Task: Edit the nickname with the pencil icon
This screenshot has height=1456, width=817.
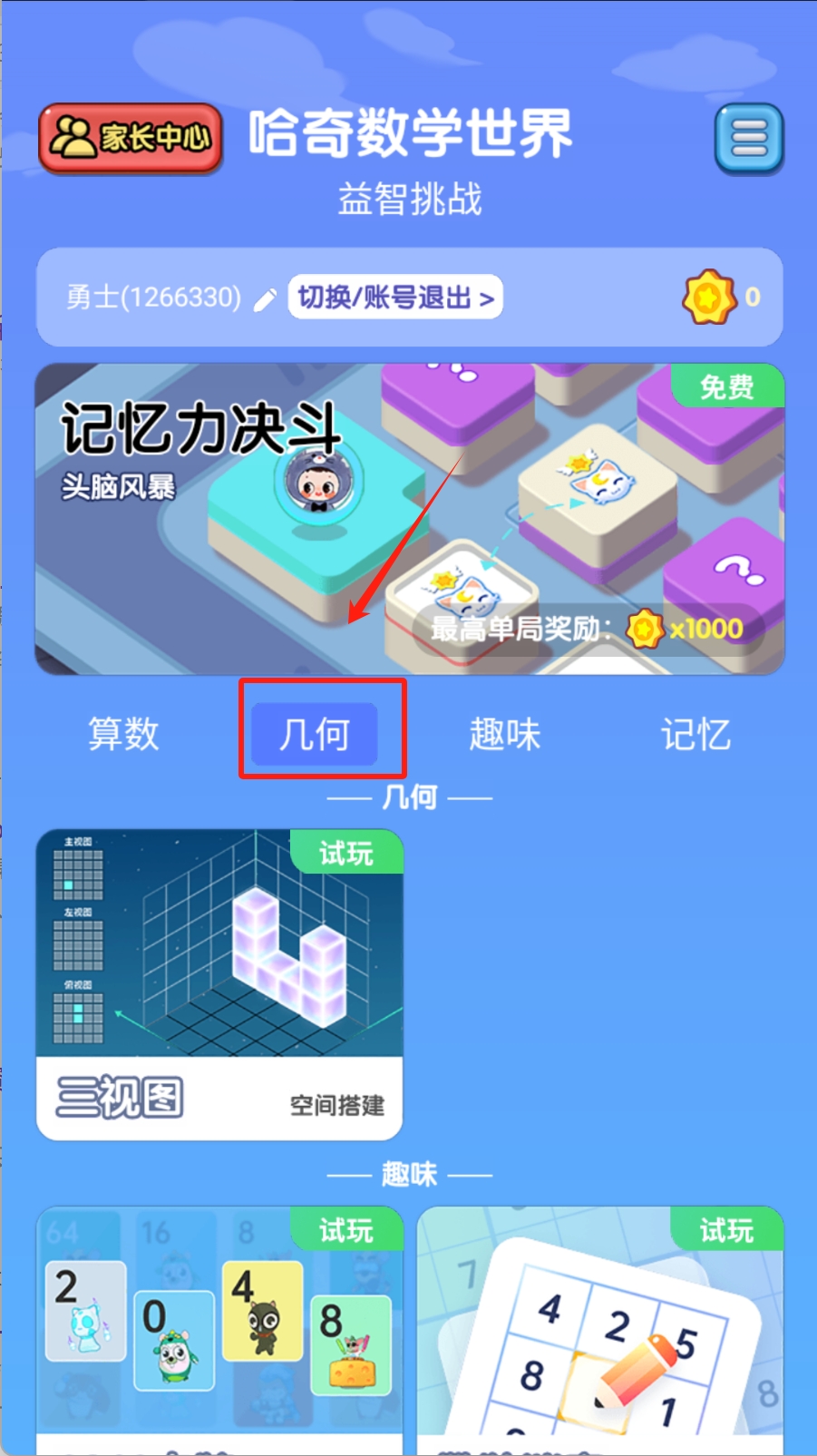Action: pos(265,298)
